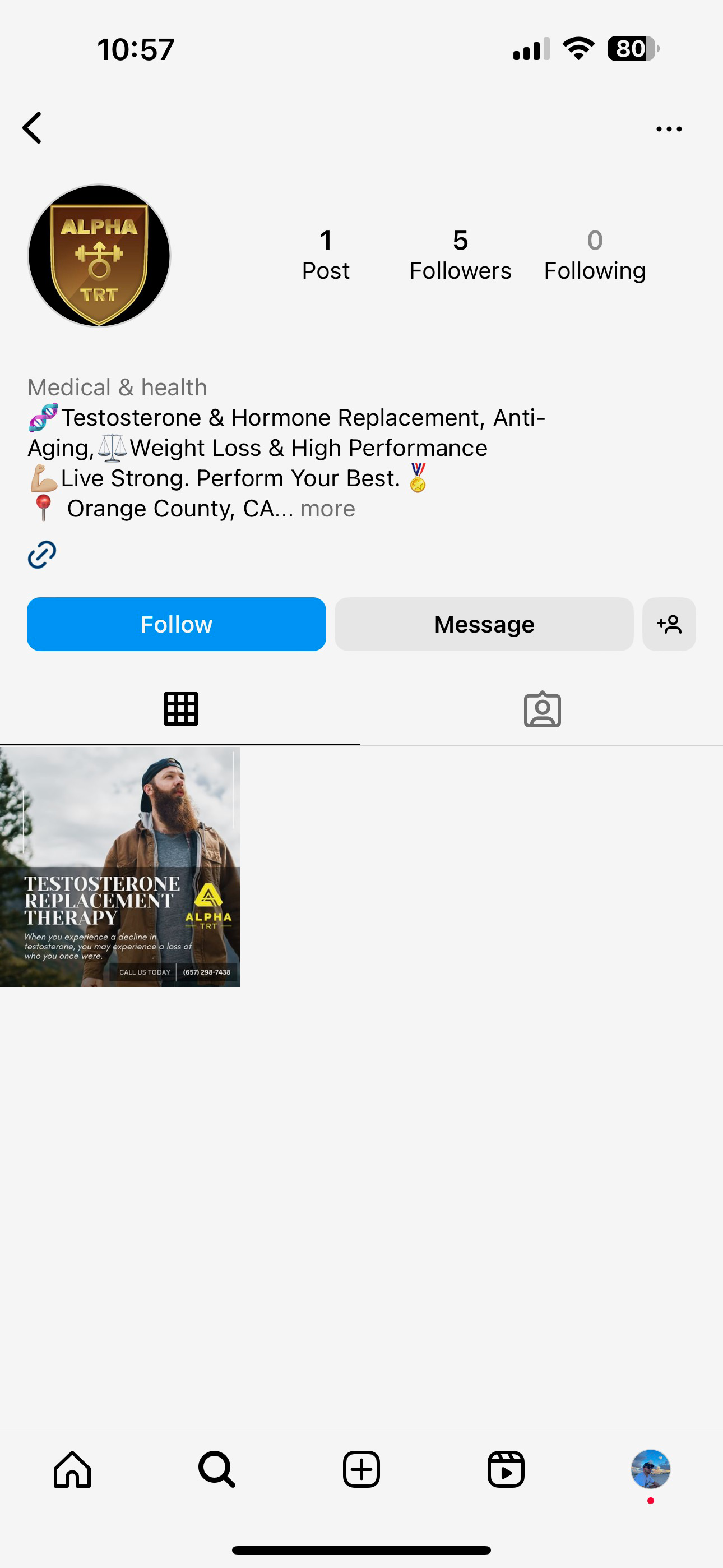
Task: Go back to the previous screen
Action: coord(33,128)
